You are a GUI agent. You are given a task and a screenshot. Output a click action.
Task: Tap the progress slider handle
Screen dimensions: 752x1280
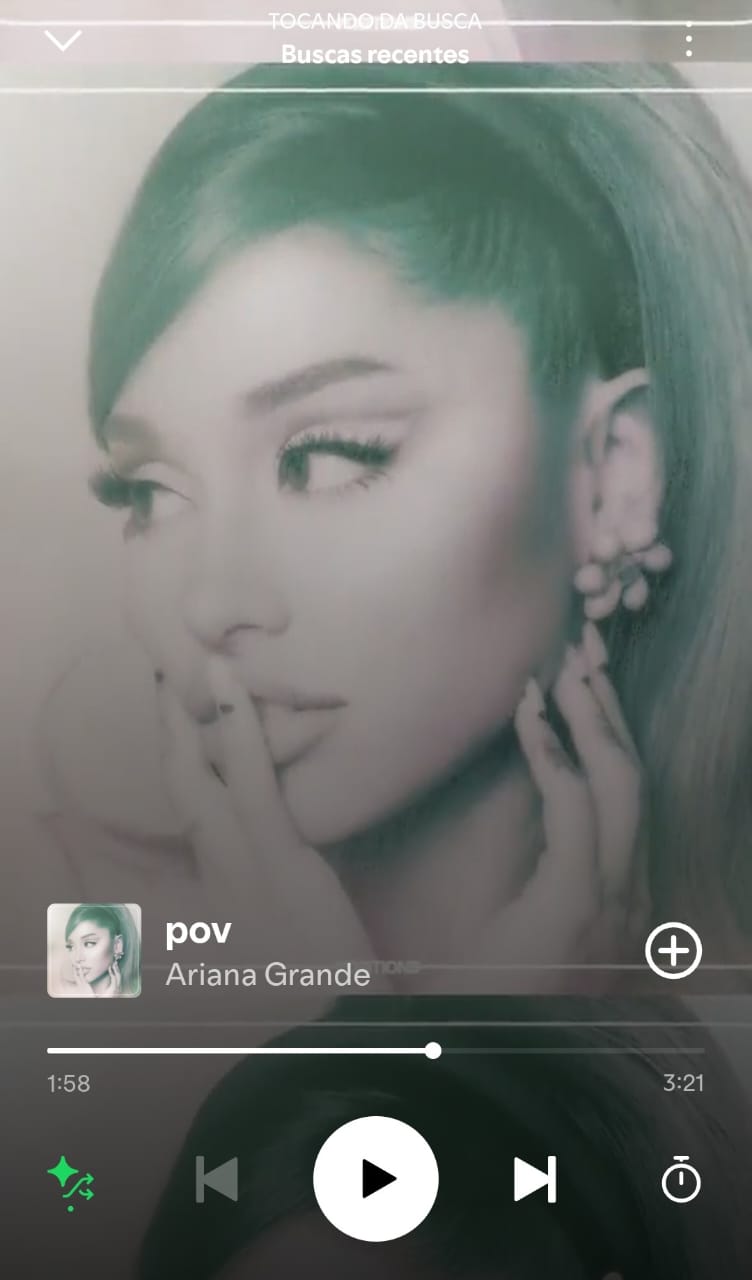pyautogui.click(x=432, y=1050)
